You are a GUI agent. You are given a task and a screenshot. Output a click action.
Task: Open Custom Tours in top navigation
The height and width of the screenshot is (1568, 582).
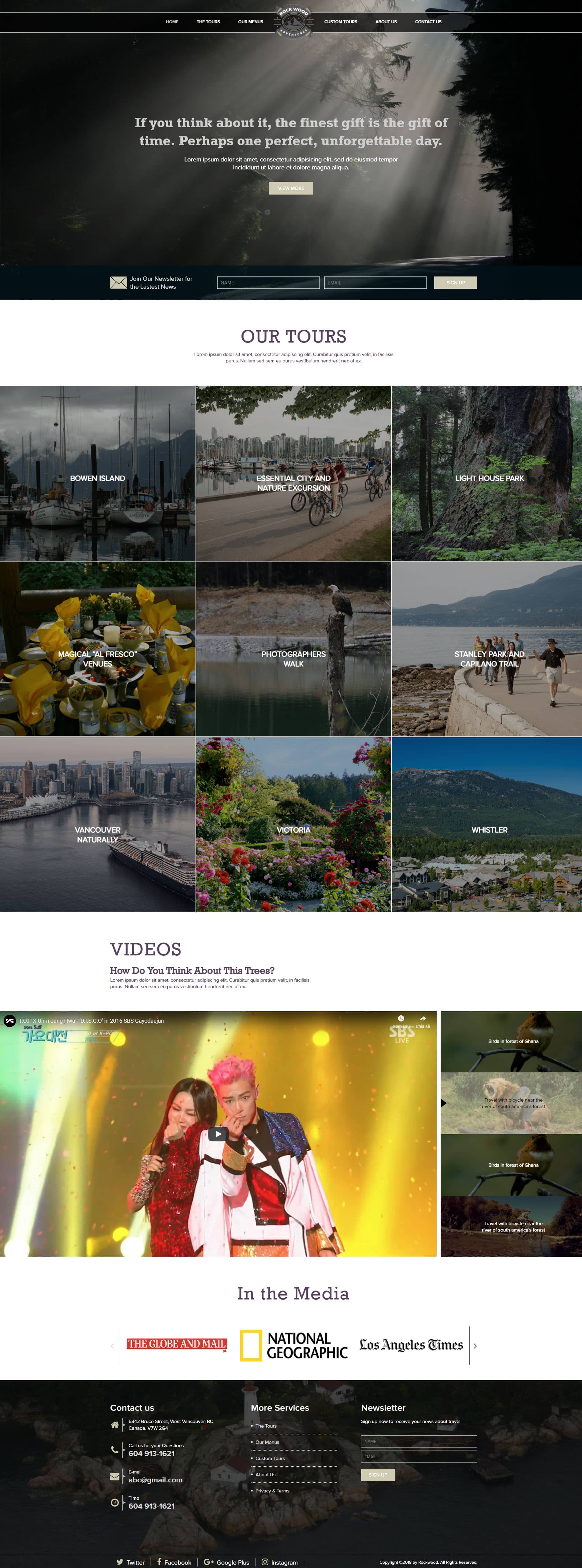coord(340,22)
